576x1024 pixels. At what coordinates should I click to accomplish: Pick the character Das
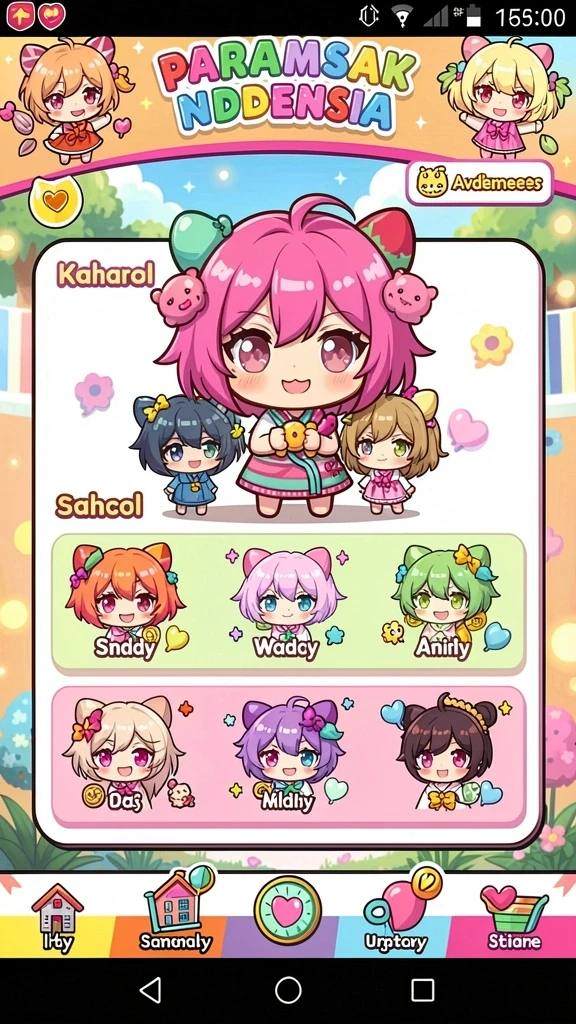(x=124, y=754)
